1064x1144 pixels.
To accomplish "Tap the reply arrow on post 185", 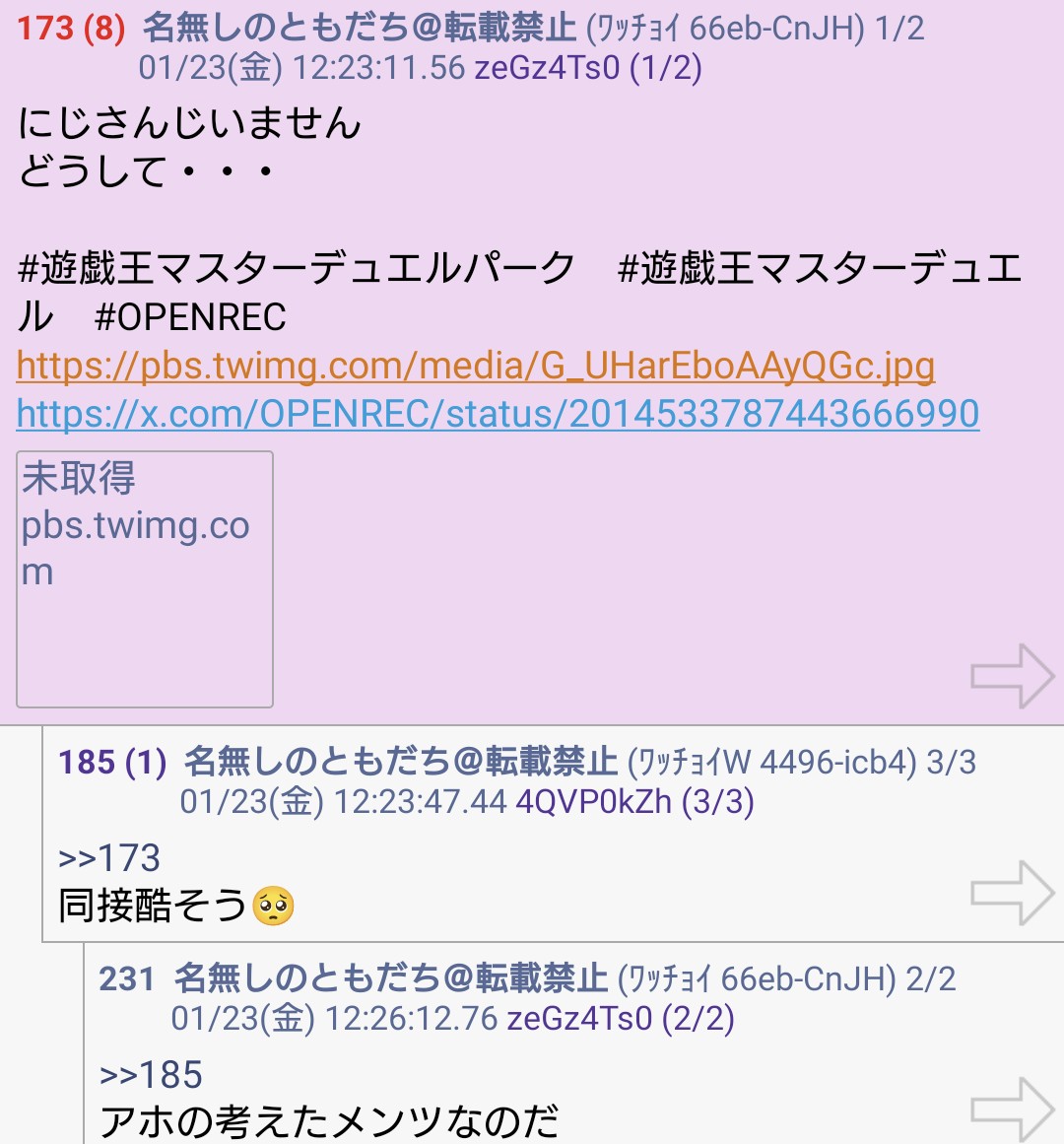I will point(1012,893).
